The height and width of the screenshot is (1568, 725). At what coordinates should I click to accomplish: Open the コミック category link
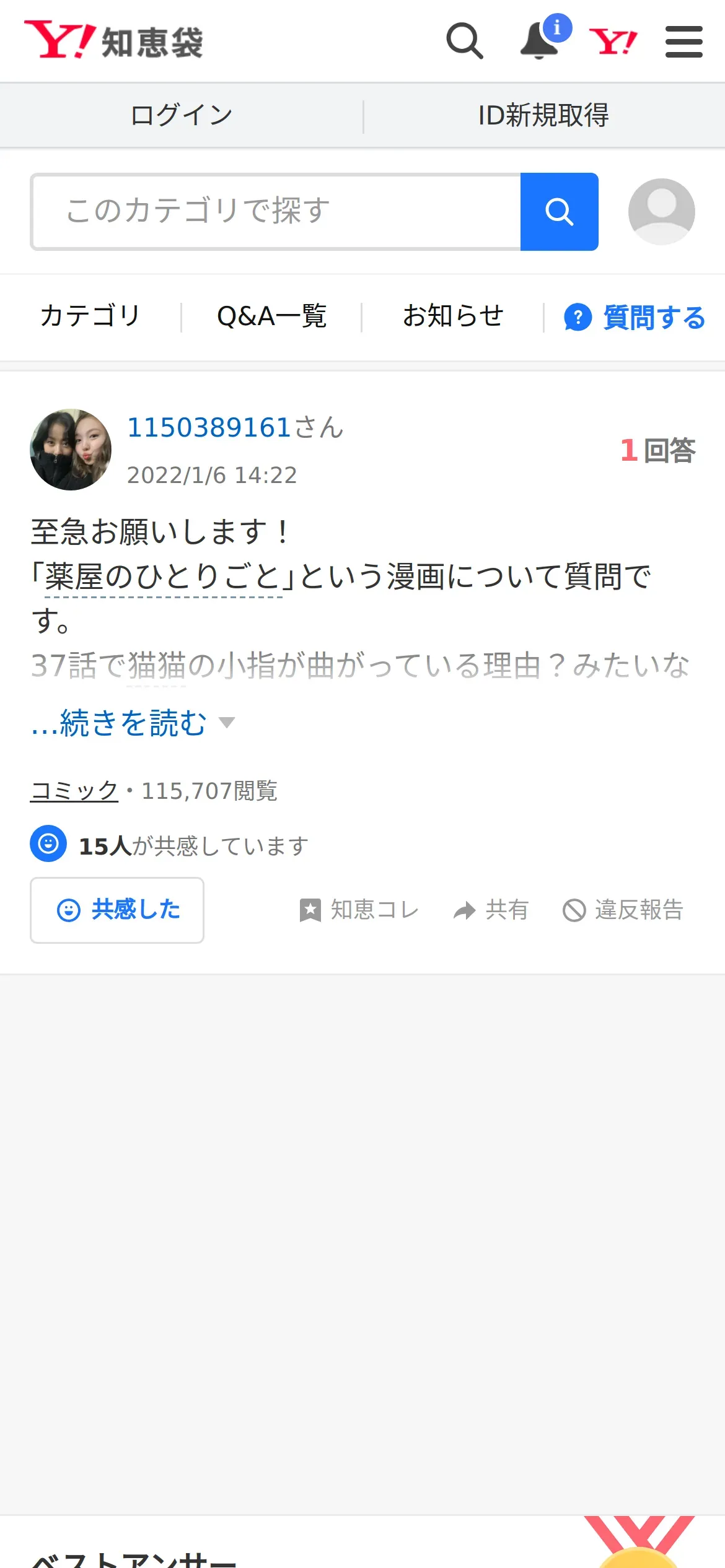74,791
